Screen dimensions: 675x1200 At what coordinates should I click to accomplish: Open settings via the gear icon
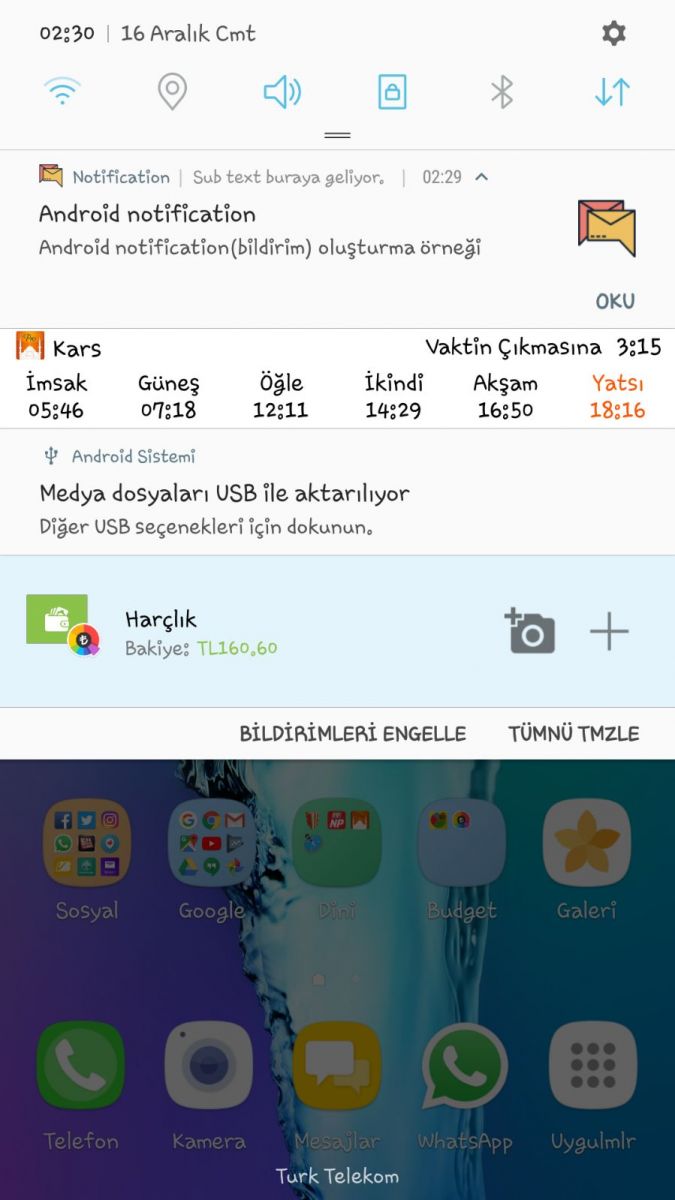point(613,33)
